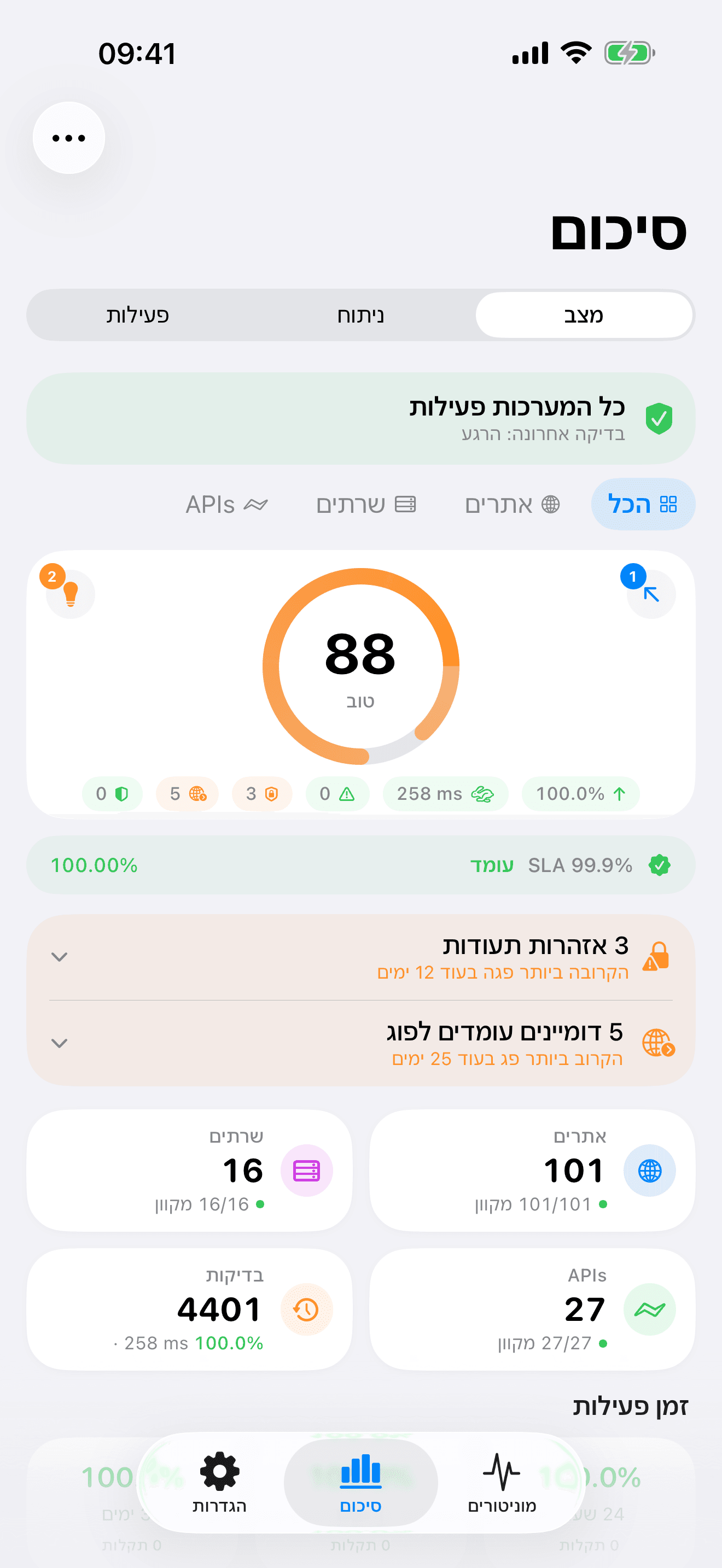This screenshot has height=1568, width=722.
Task: Tap the blue arrow badge on score card
Action: tap(649, 594)
